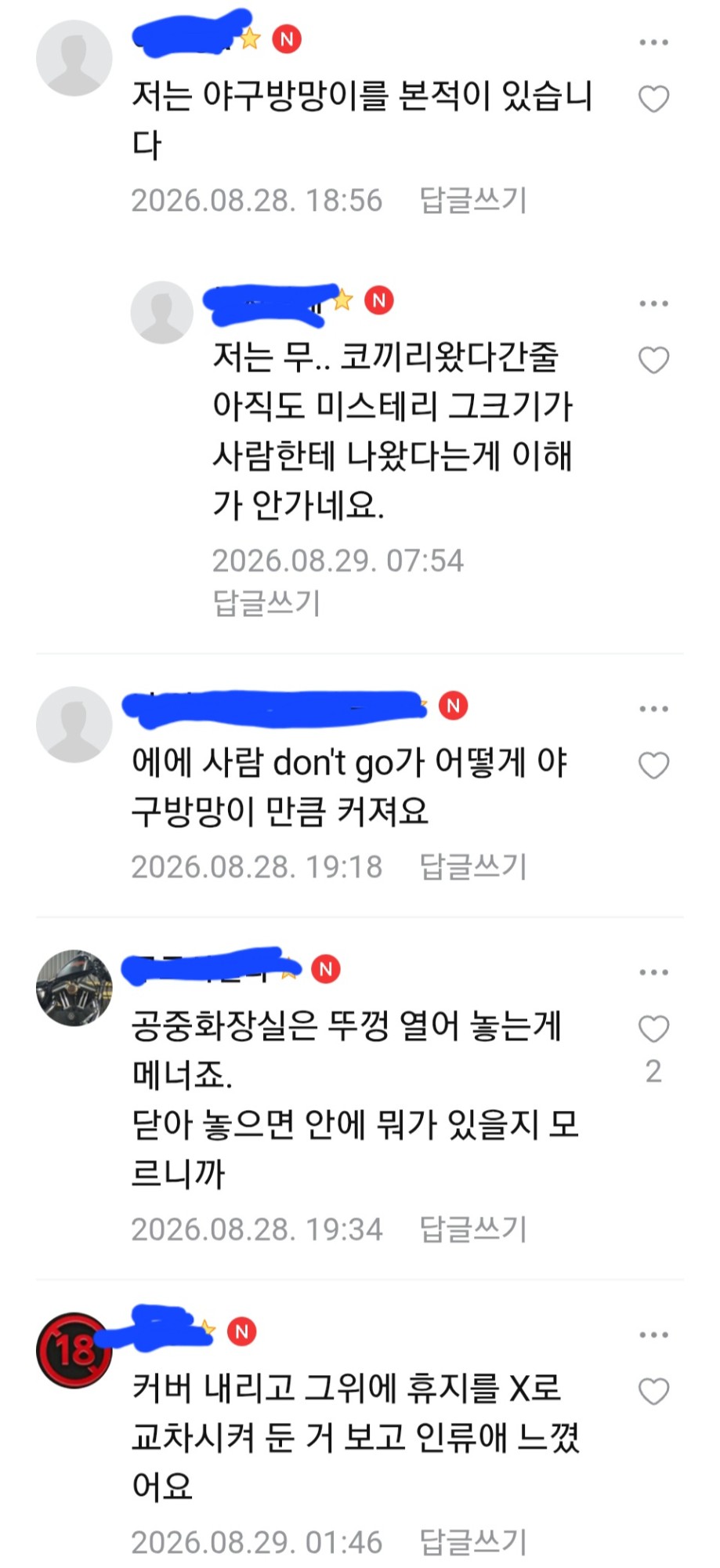Open overflow menu on the 18:56 comment

653,42
